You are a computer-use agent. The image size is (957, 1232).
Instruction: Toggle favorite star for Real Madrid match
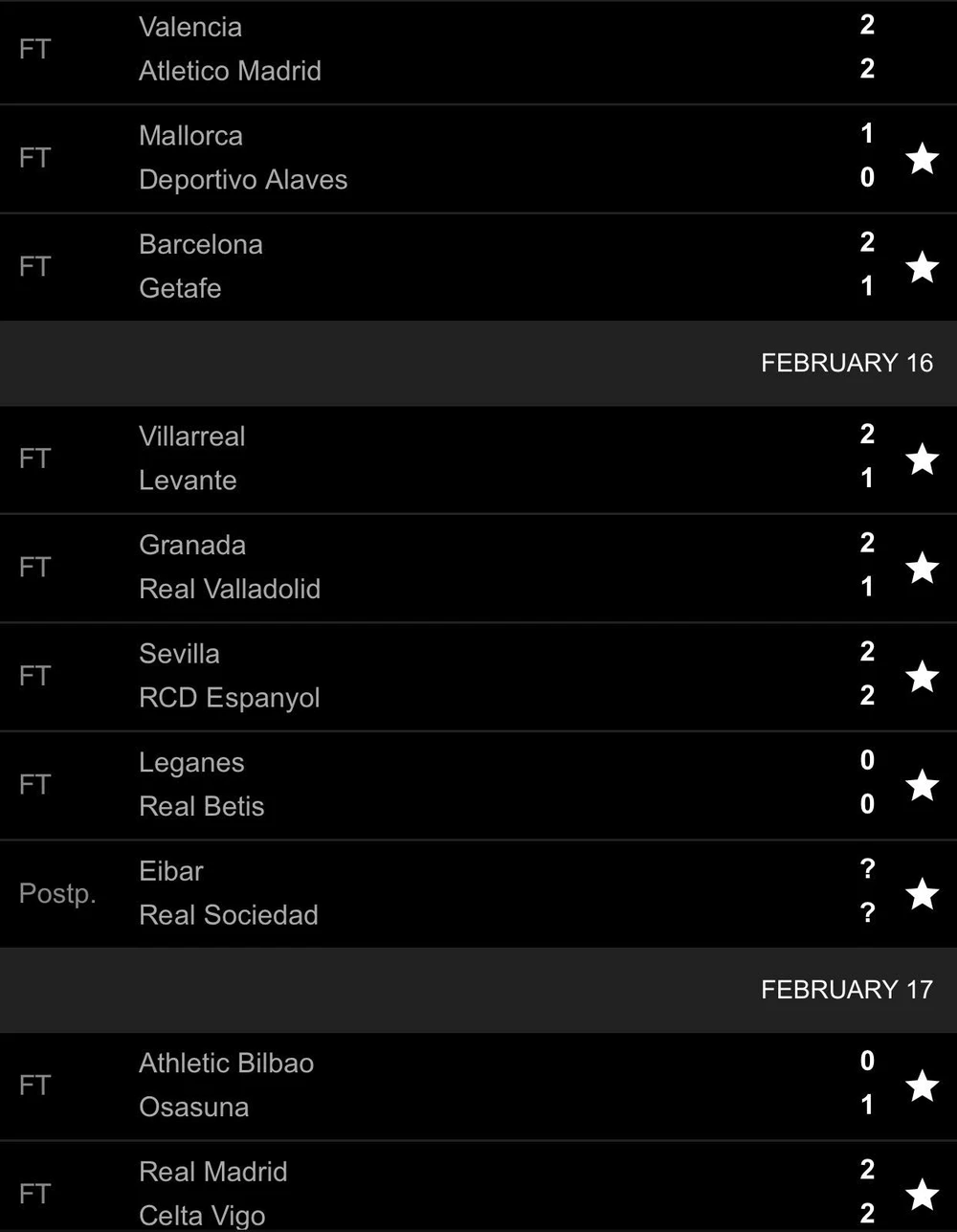922,1194
